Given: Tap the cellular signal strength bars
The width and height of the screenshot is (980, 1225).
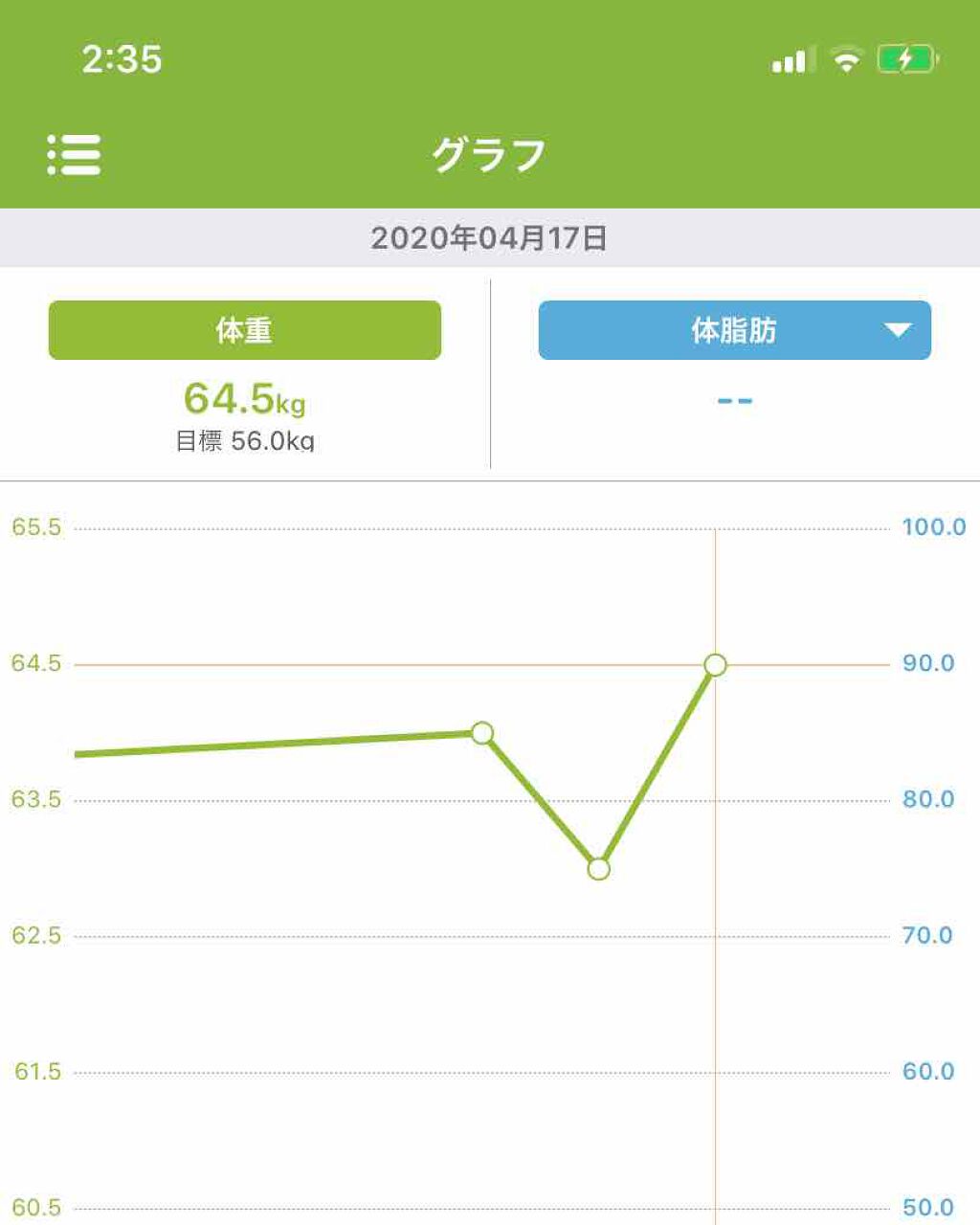Looking at the screenshot, I should click(x=788, y=59).
